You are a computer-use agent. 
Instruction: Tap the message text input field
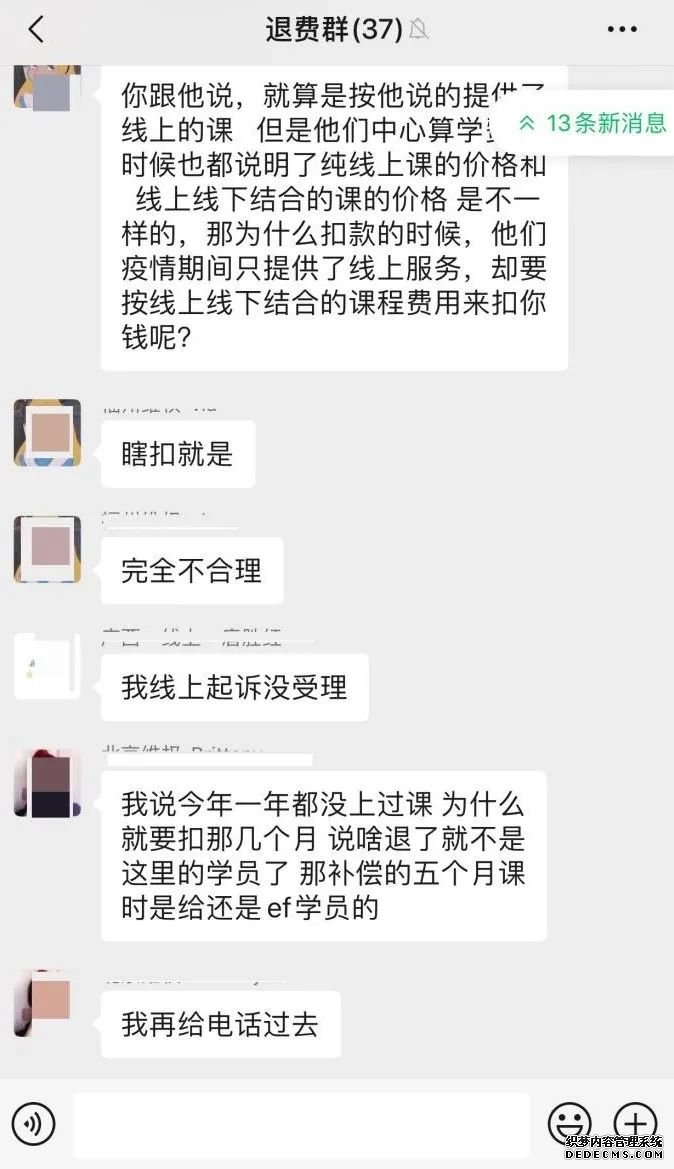click(x=300, y=1125)
